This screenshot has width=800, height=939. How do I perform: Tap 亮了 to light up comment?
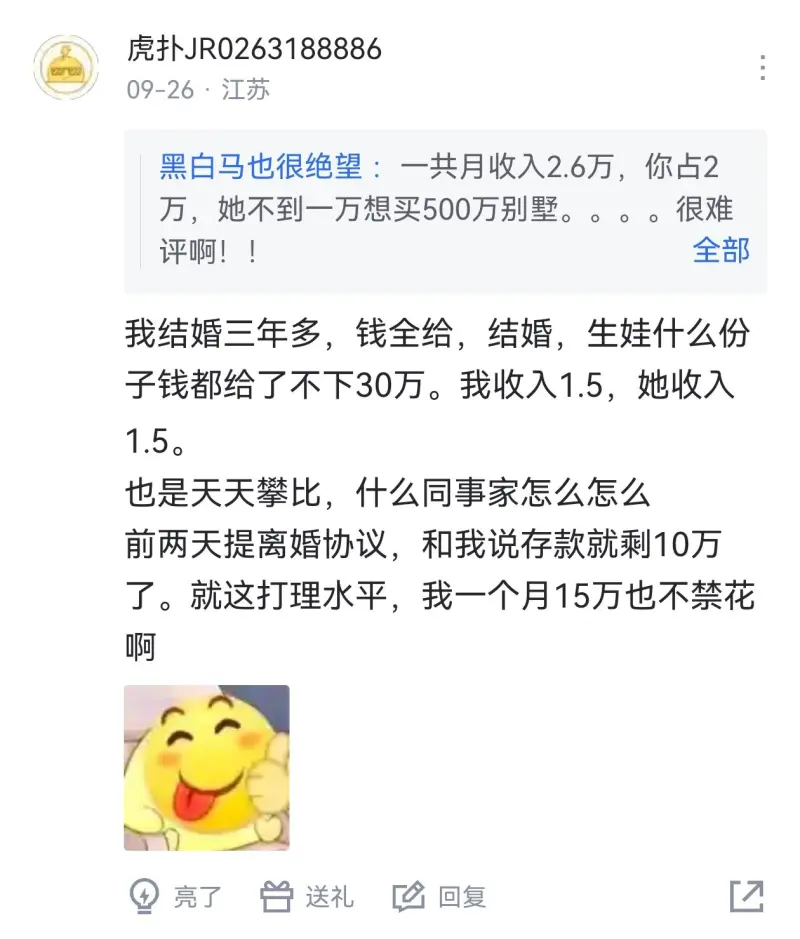pos(176,896)
